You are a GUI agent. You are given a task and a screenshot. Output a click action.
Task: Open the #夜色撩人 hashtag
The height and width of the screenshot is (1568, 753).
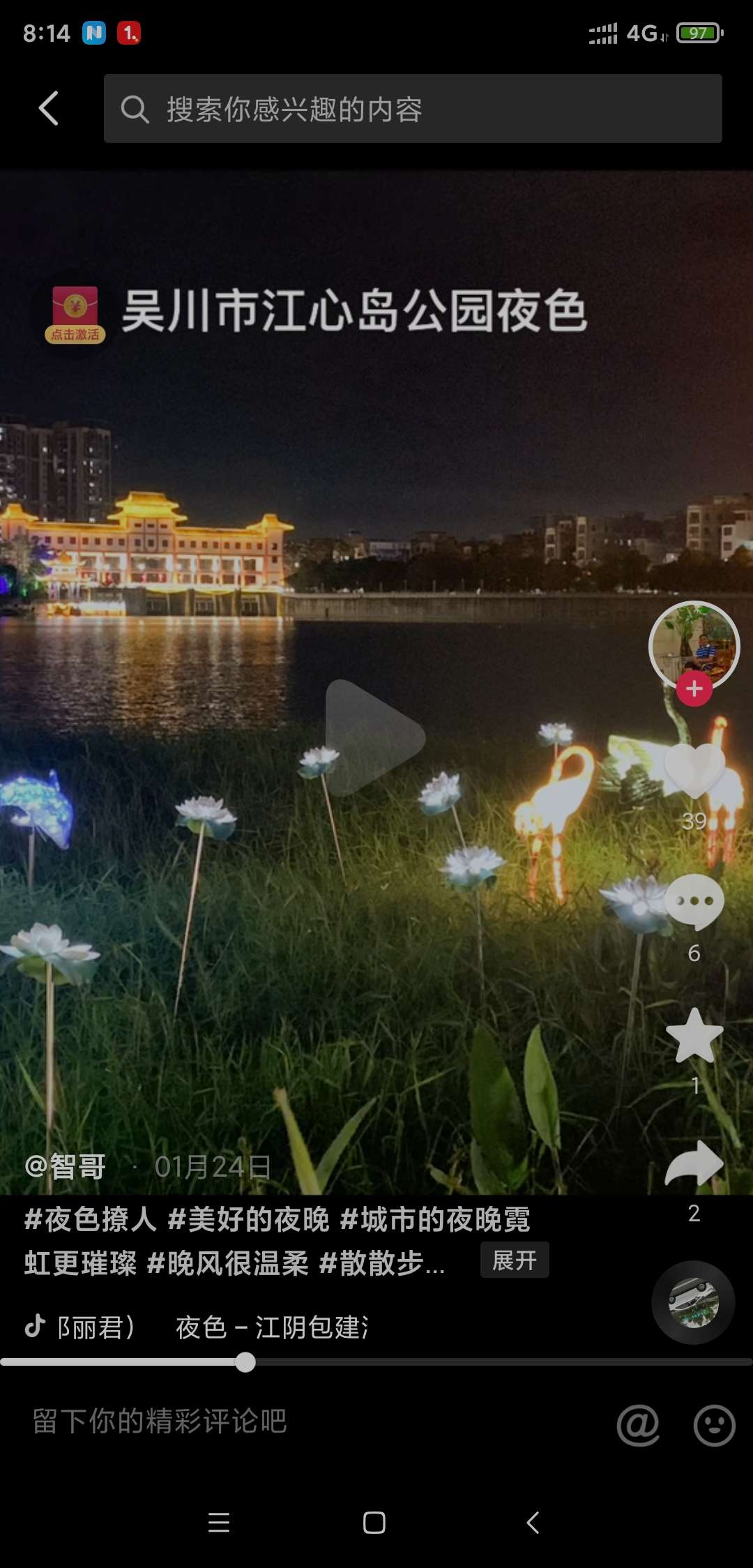(91, 1219)
